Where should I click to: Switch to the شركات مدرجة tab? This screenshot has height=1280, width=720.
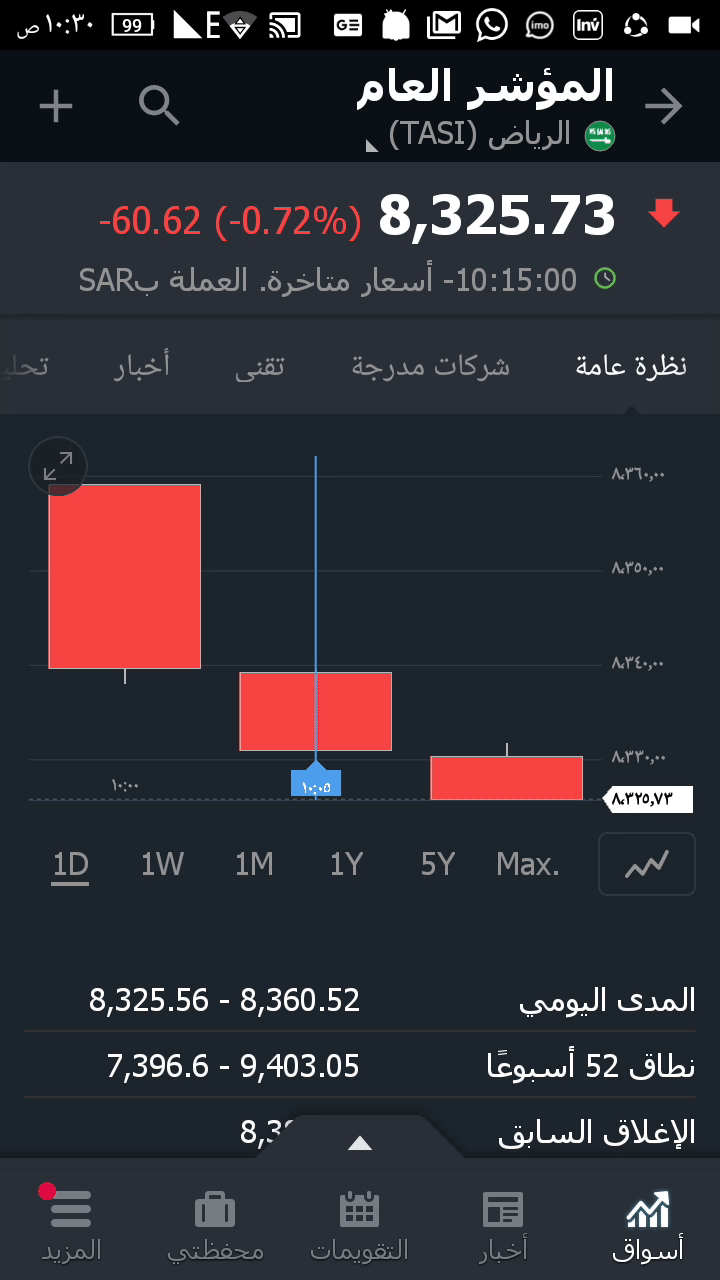(x=430, y=367)
